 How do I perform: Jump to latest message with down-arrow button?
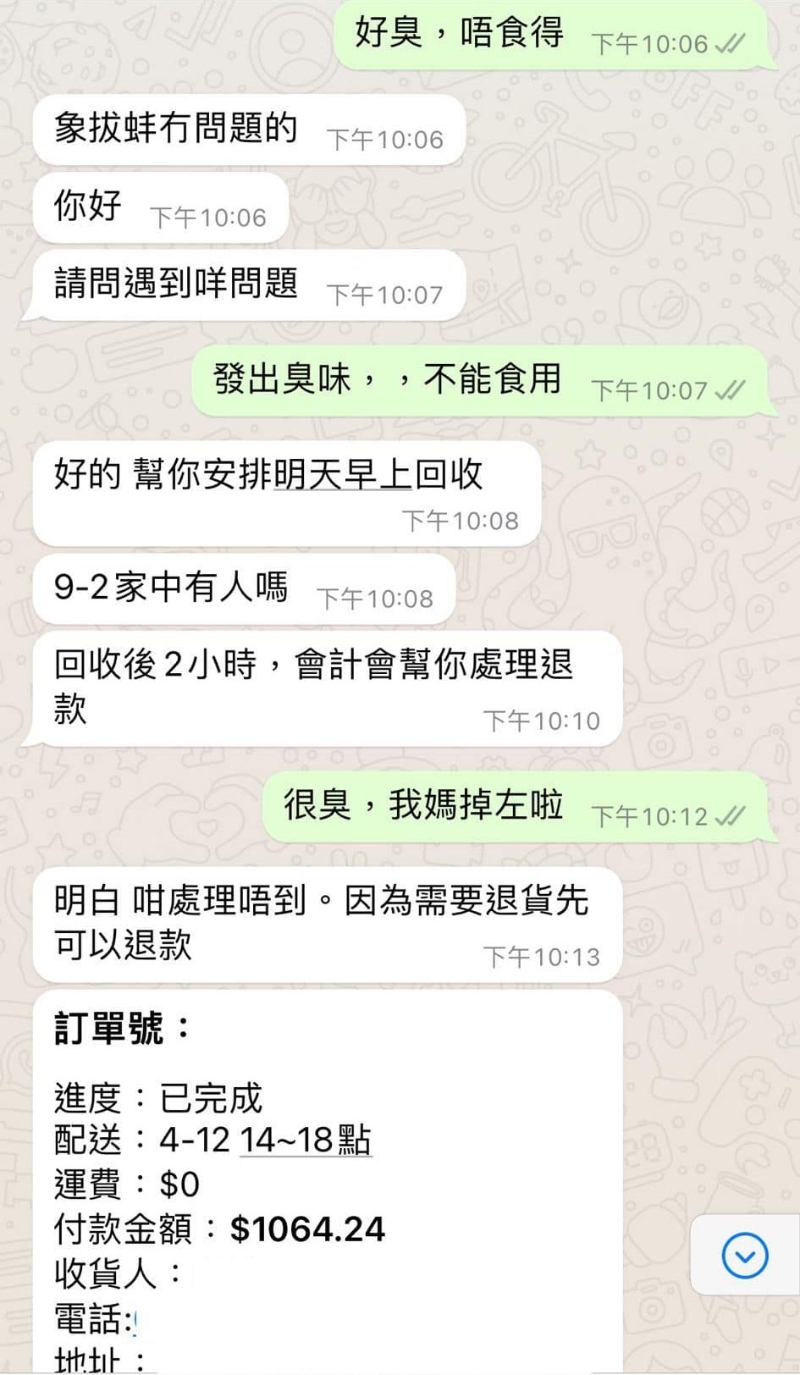coord(745,1255)
